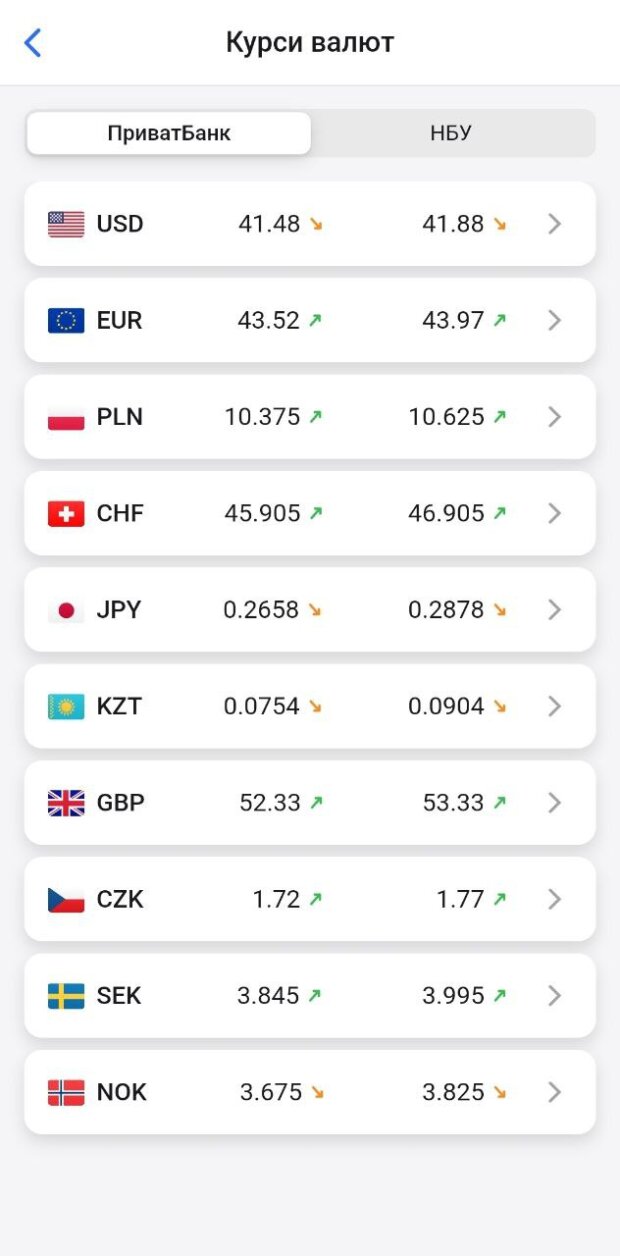620x1256 pixels.
Task: View PLN currency rate details
Action: (x=310, y=417)
